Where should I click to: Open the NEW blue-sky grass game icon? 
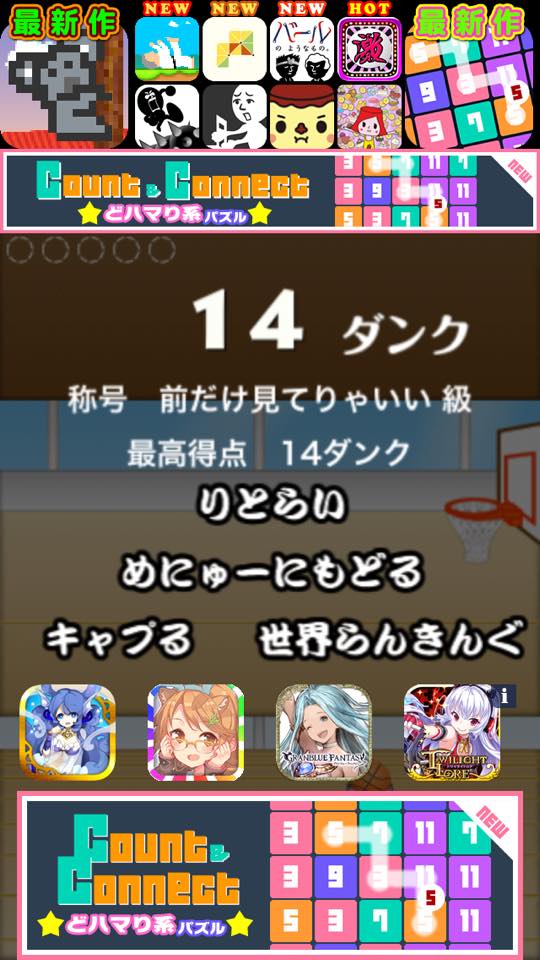(x=167, y=49)
